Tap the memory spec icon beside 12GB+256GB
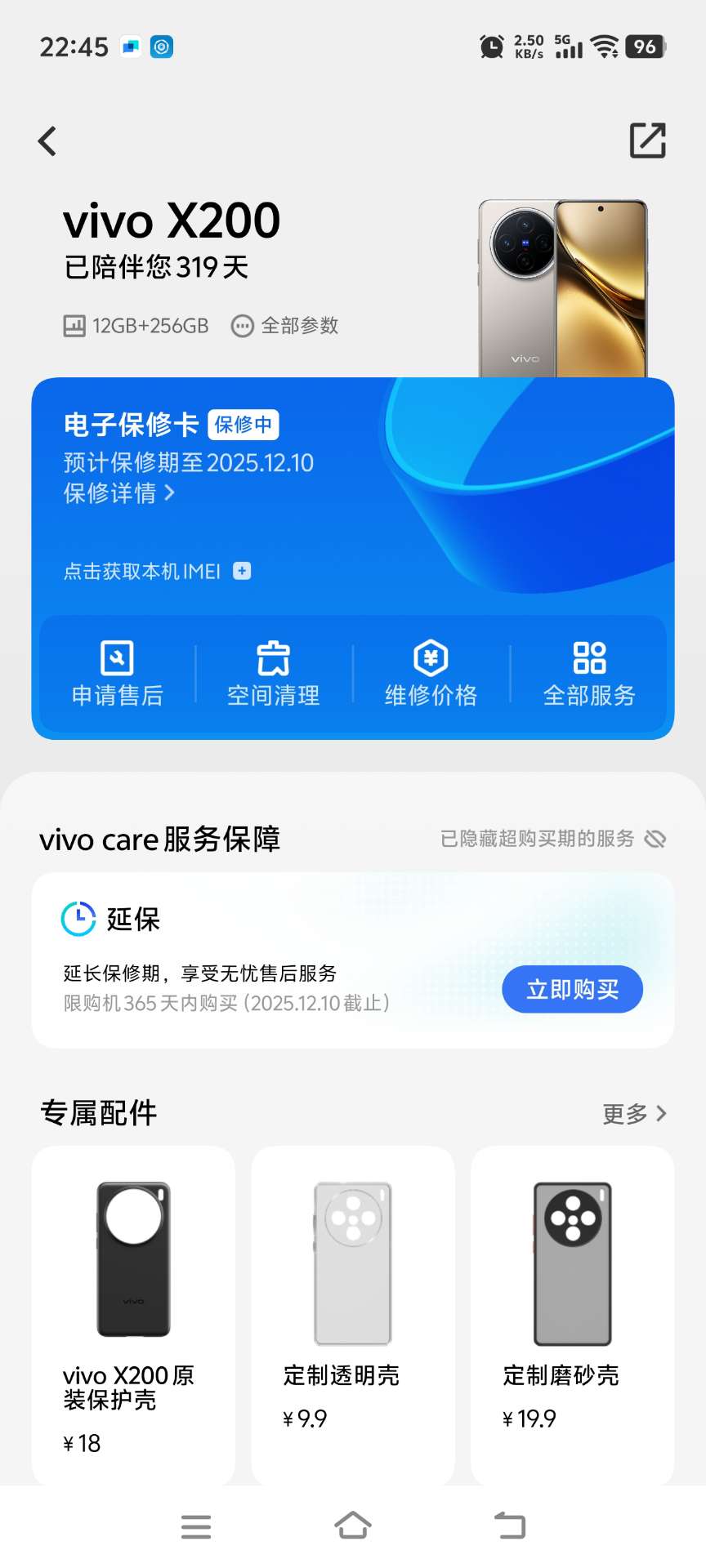The image size is (706, 1568). point(74,325)
